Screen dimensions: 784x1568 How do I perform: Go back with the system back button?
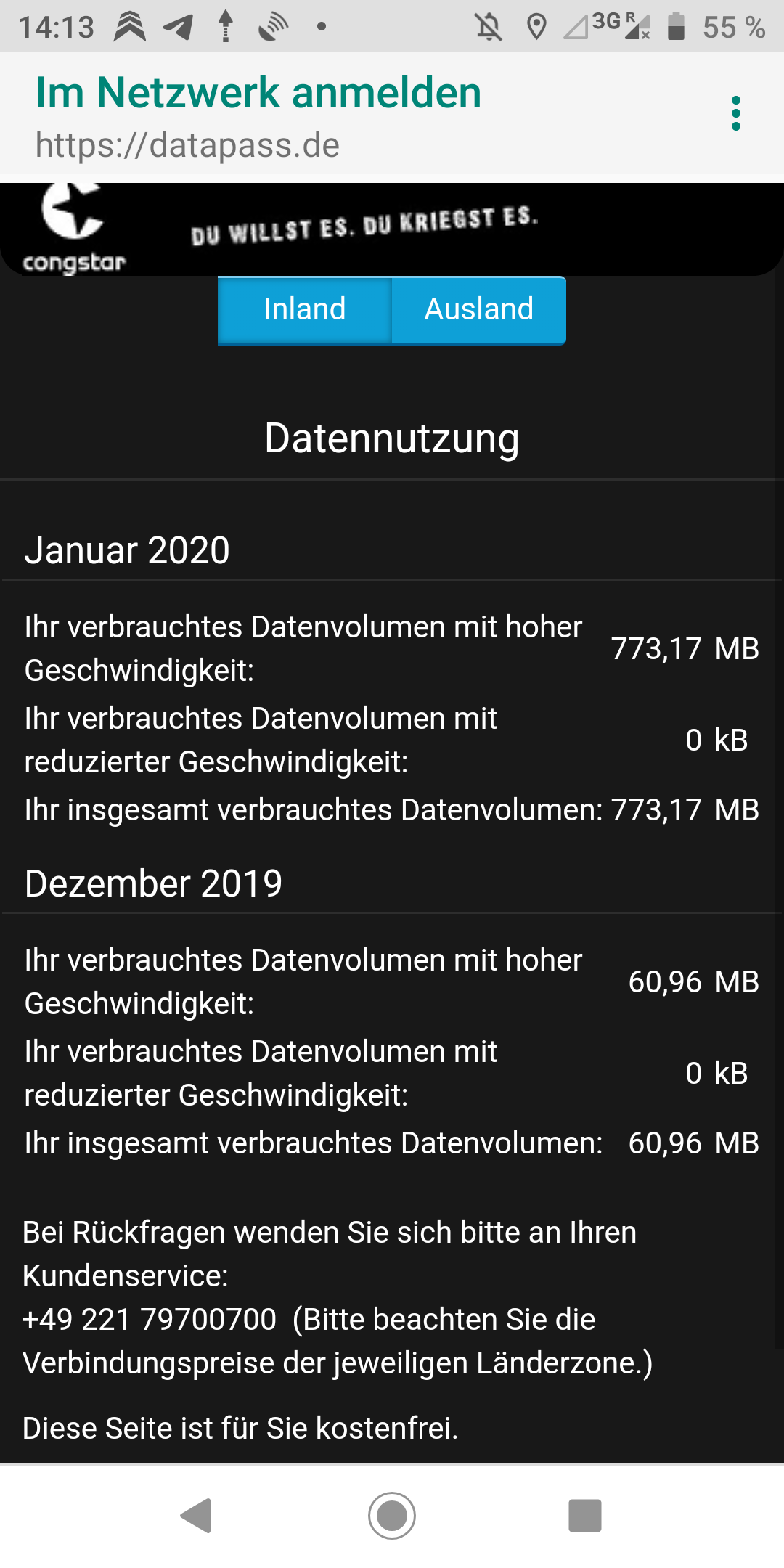(x=197, y=1516)
